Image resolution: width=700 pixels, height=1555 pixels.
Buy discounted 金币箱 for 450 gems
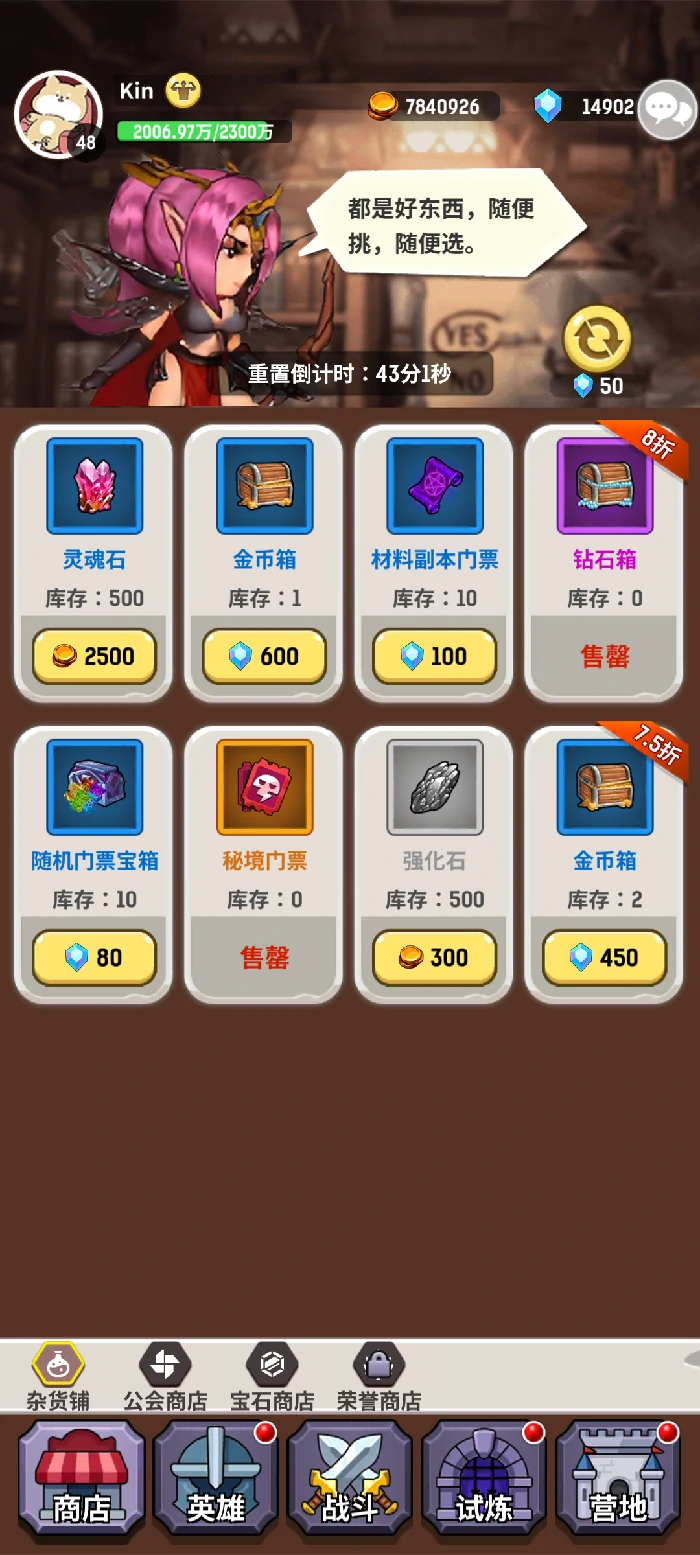click(x=604, y=957)
